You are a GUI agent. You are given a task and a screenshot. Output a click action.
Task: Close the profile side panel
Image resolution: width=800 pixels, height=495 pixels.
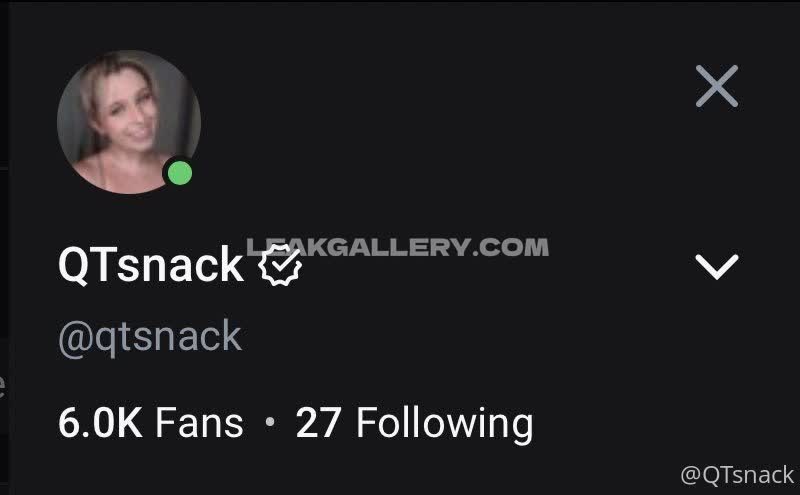click(716, 87)
